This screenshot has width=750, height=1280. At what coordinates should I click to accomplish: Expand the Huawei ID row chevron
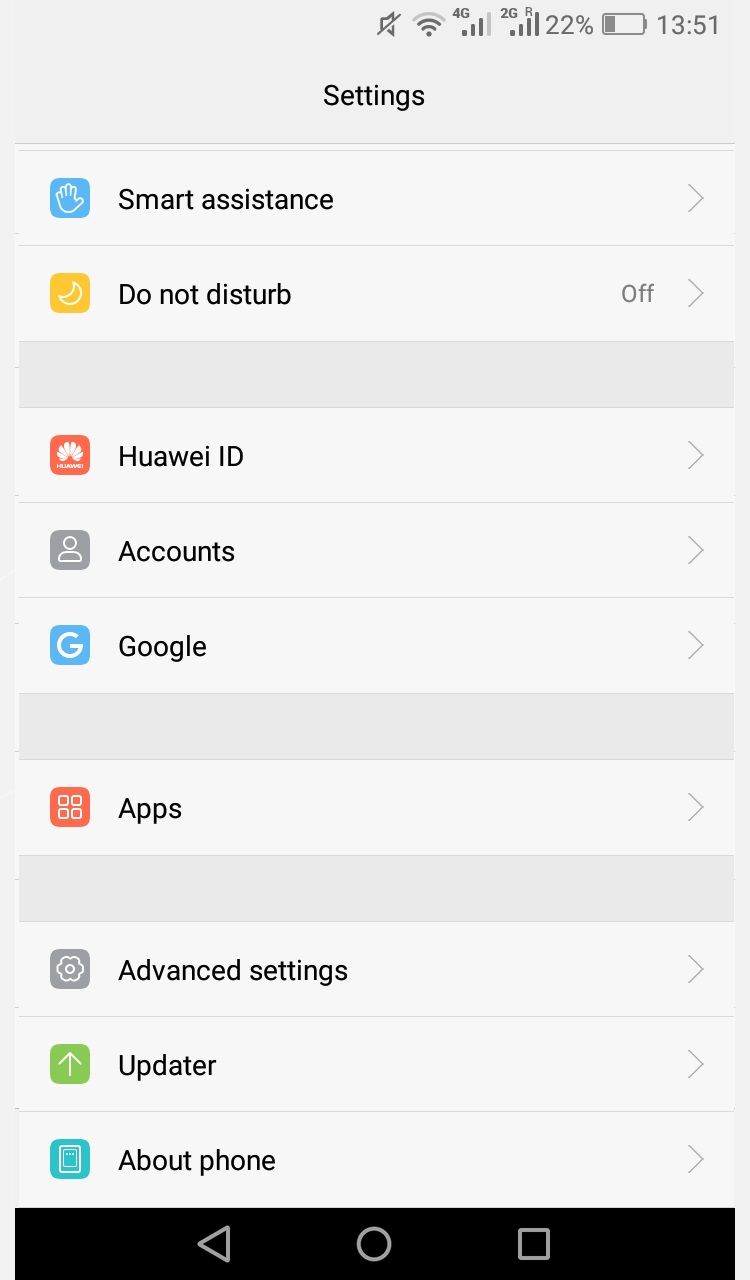click(x=695, y=455)
